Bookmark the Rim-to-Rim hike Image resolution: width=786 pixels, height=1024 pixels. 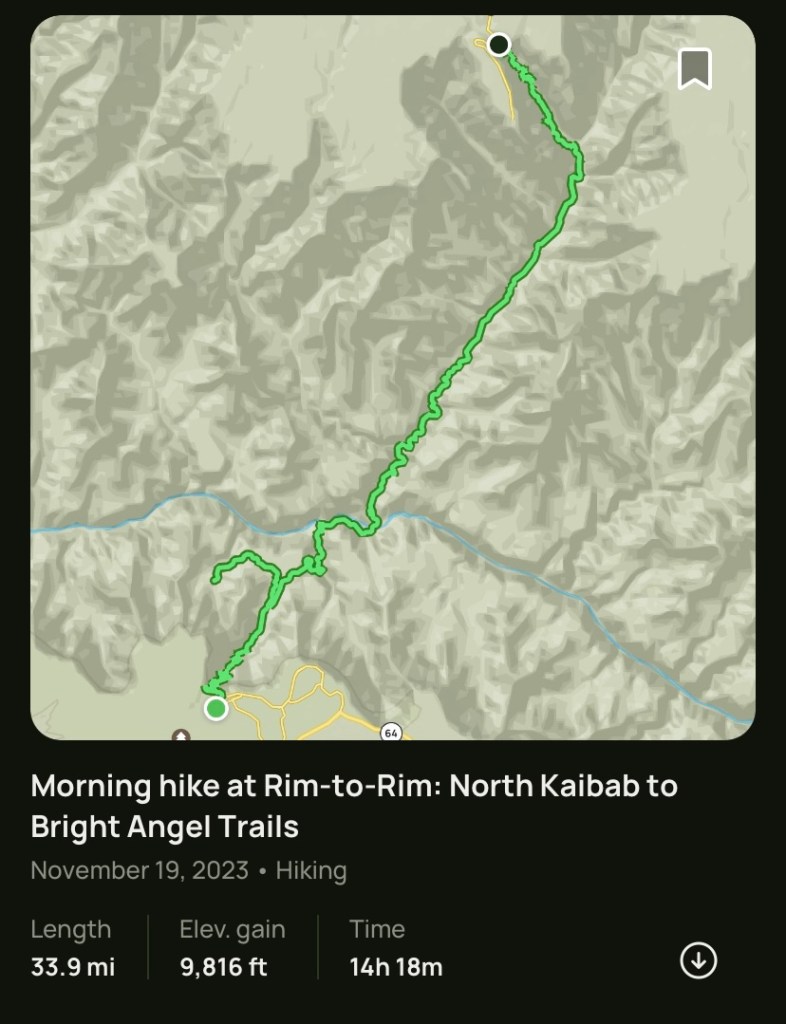[x=695, y=69]
